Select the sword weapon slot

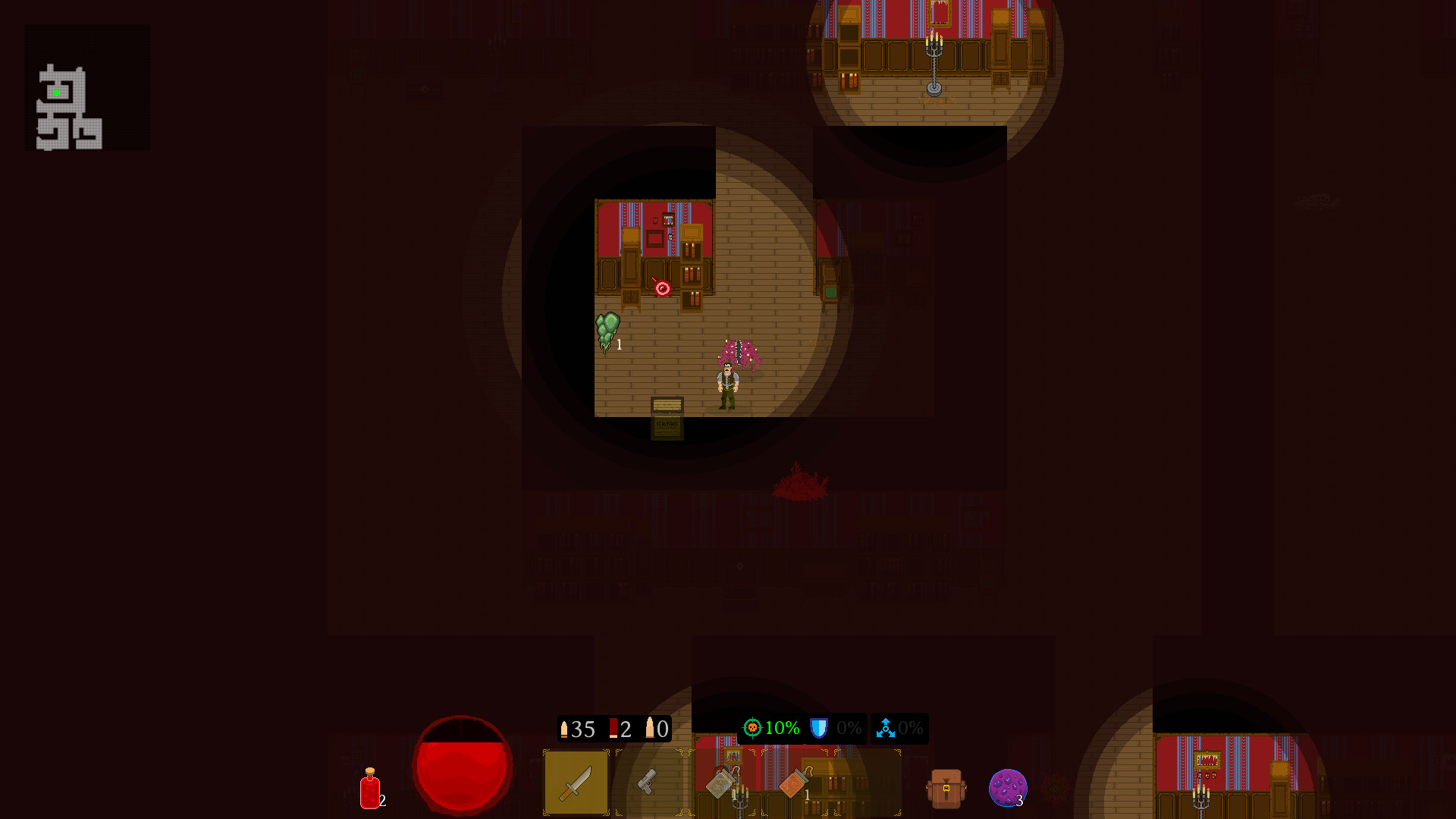tap(576, 783)
